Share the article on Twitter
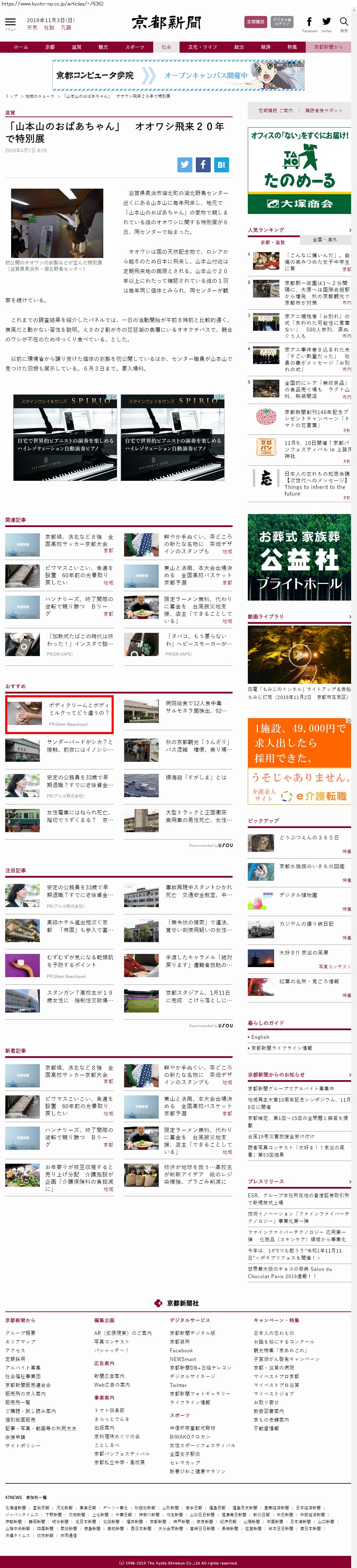357x1568 pixels. 185,164
